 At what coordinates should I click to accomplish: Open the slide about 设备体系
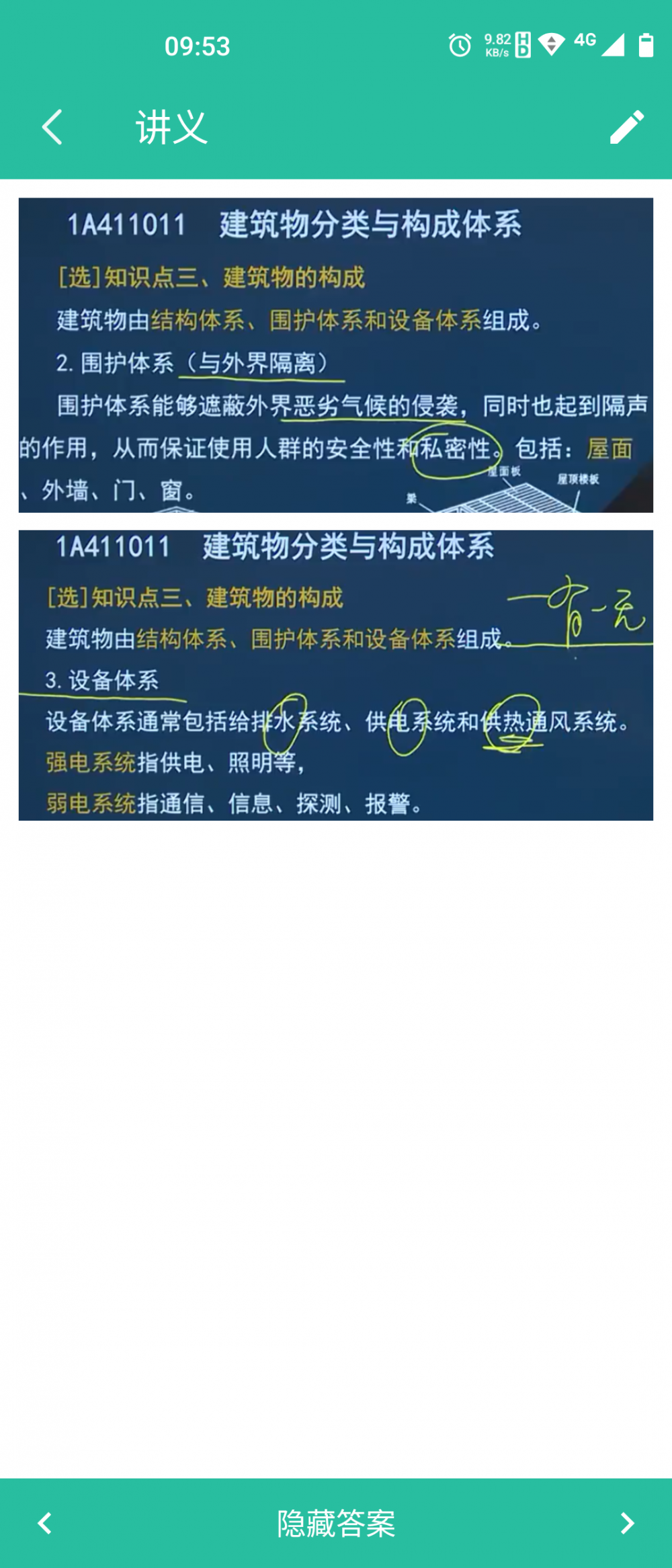pyautogui.click(x=336, y=675)
